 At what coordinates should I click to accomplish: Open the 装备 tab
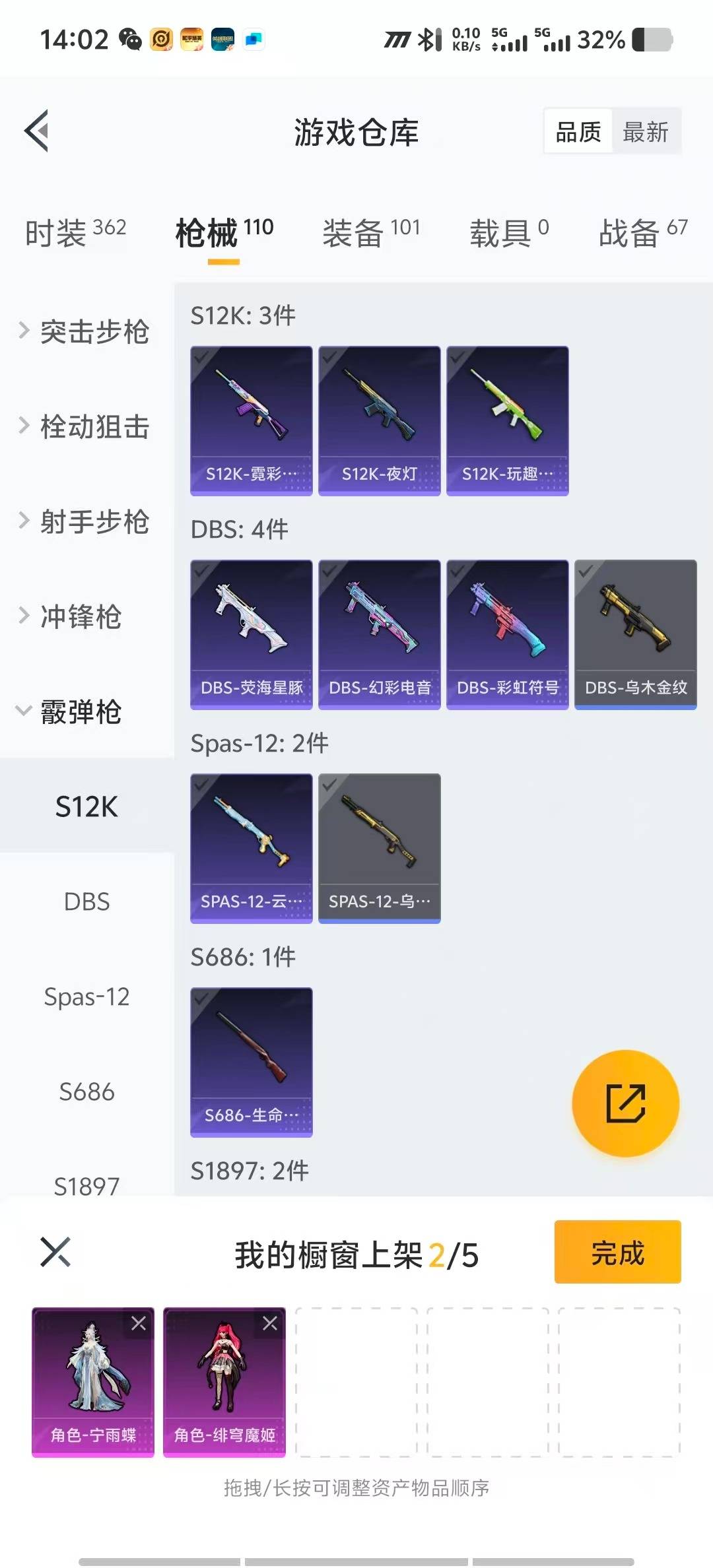pos(370,232)
